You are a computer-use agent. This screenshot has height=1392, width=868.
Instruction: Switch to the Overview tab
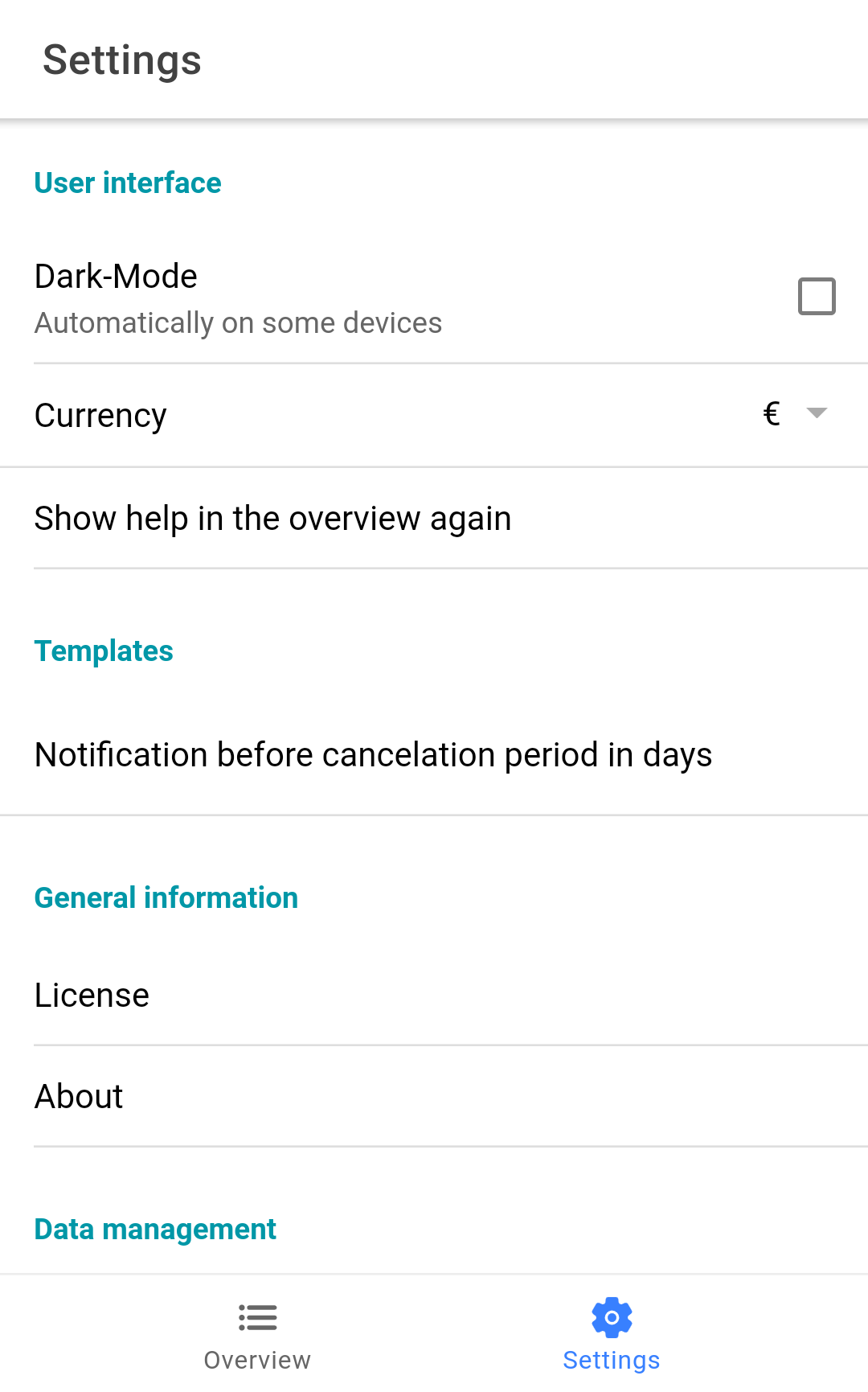[x=257, y=1334]
